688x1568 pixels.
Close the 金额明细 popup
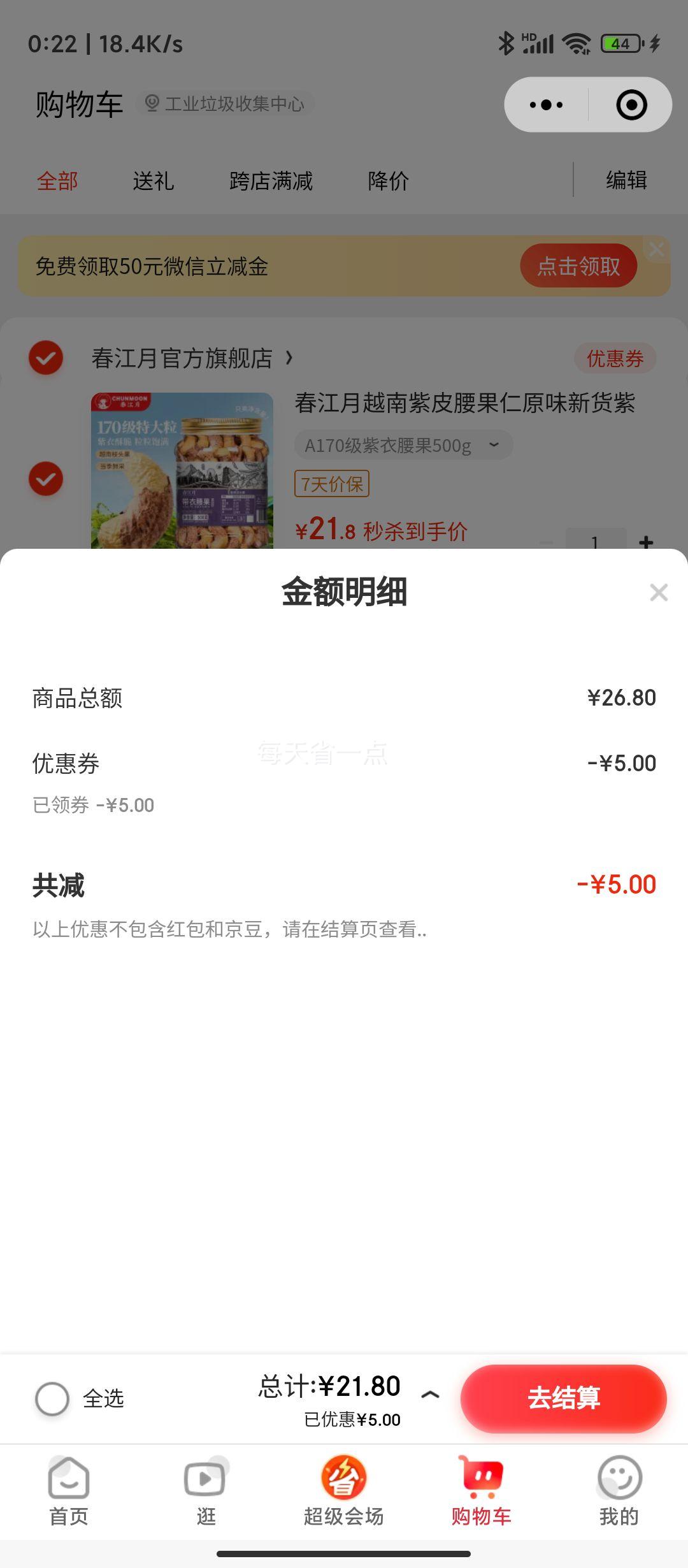pyautogui.click(x=657, y=593)
